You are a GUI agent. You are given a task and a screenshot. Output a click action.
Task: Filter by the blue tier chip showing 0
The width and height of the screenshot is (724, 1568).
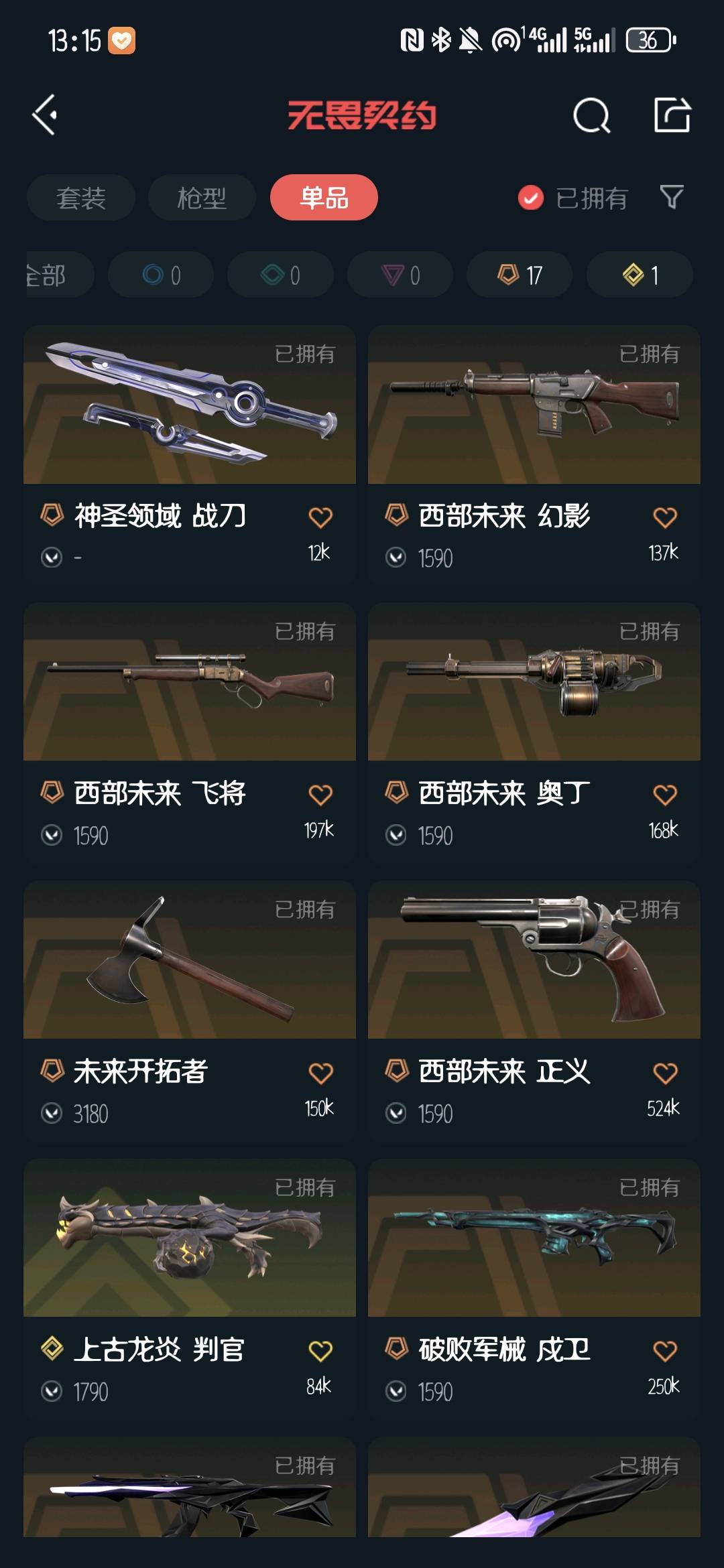click(161, 275)
